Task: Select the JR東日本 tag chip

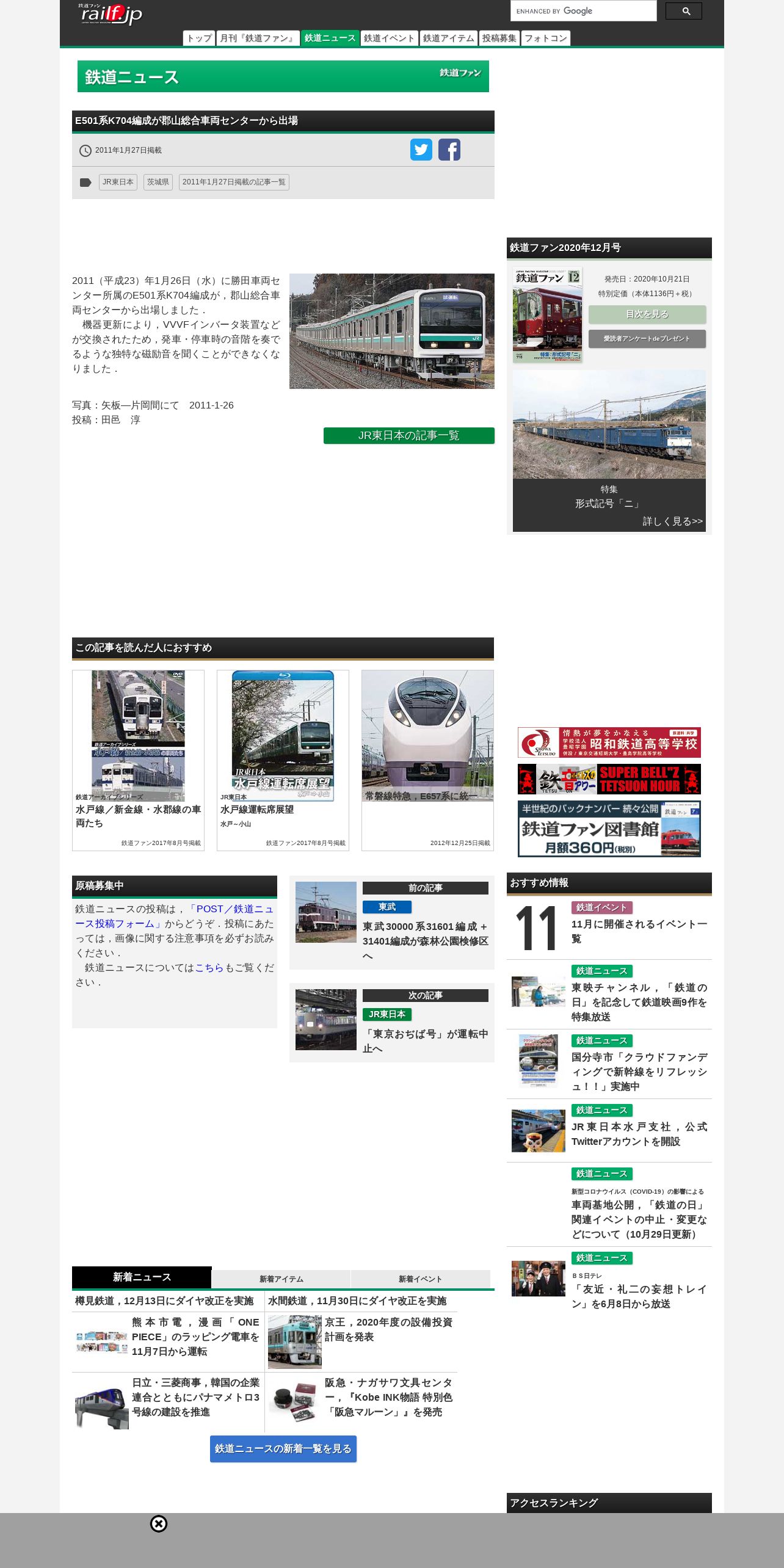Action: coord(118,182)
